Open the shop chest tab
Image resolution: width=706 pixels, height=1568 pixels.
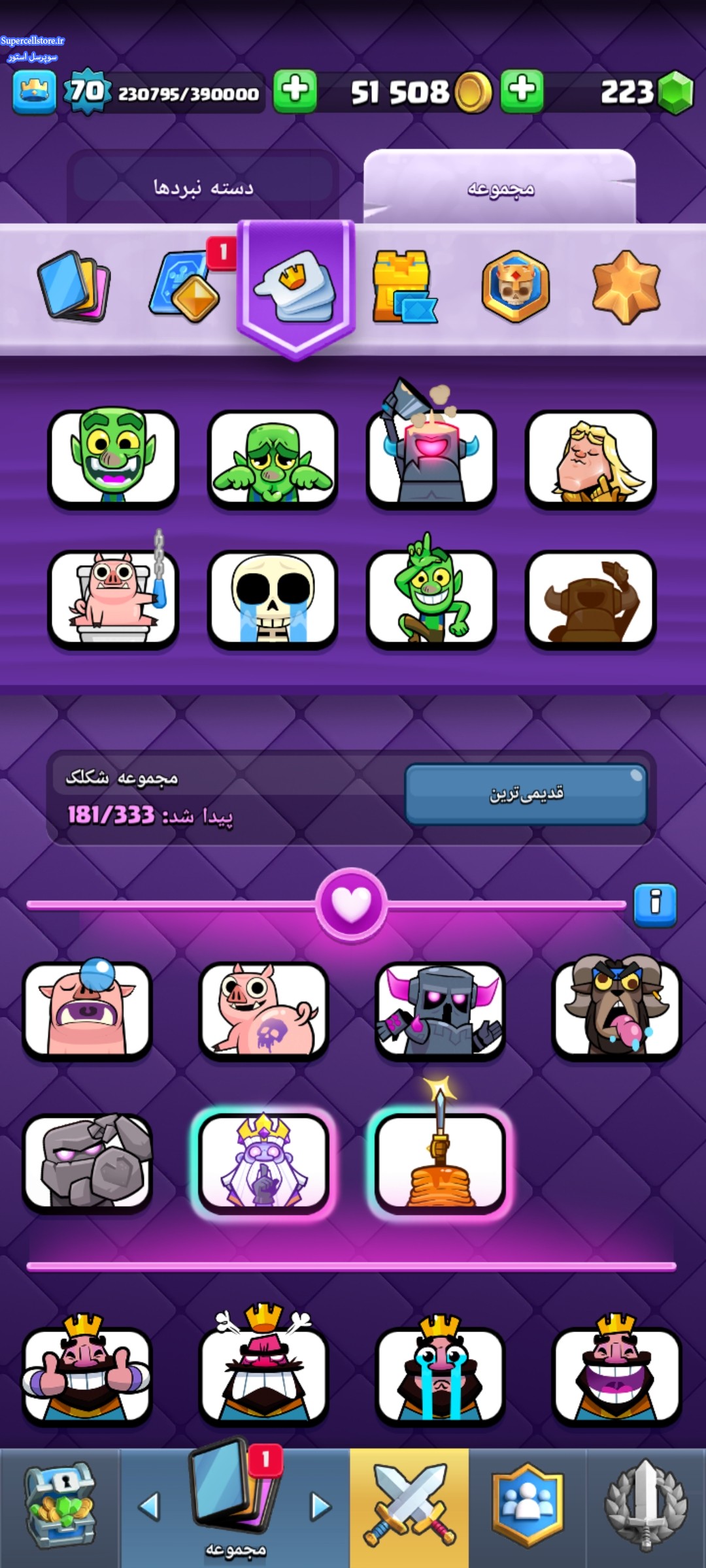tap(60, 1507)
